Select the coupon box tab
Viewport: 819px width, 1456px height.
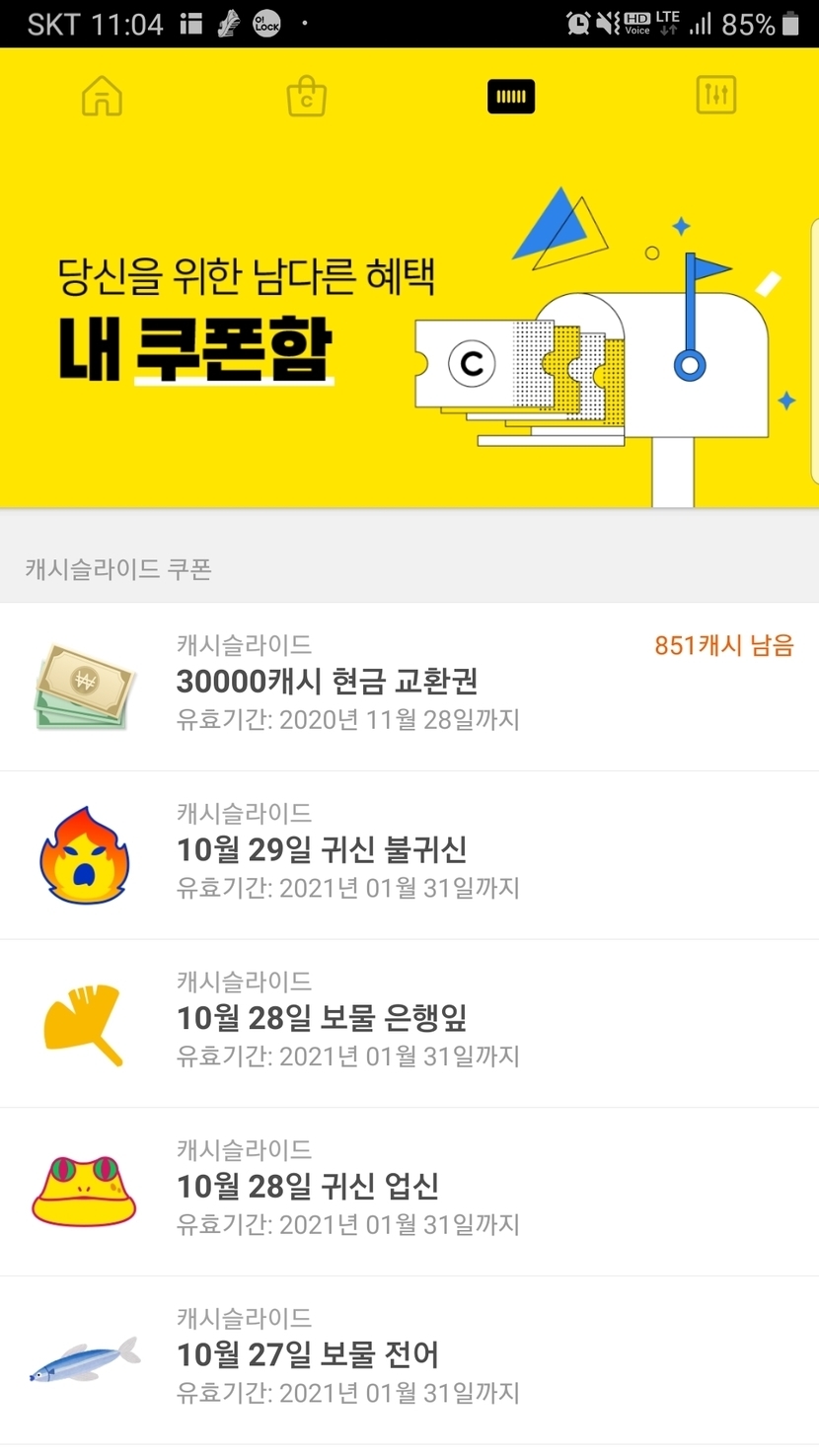pyautogui.click(x=511, y=97)
